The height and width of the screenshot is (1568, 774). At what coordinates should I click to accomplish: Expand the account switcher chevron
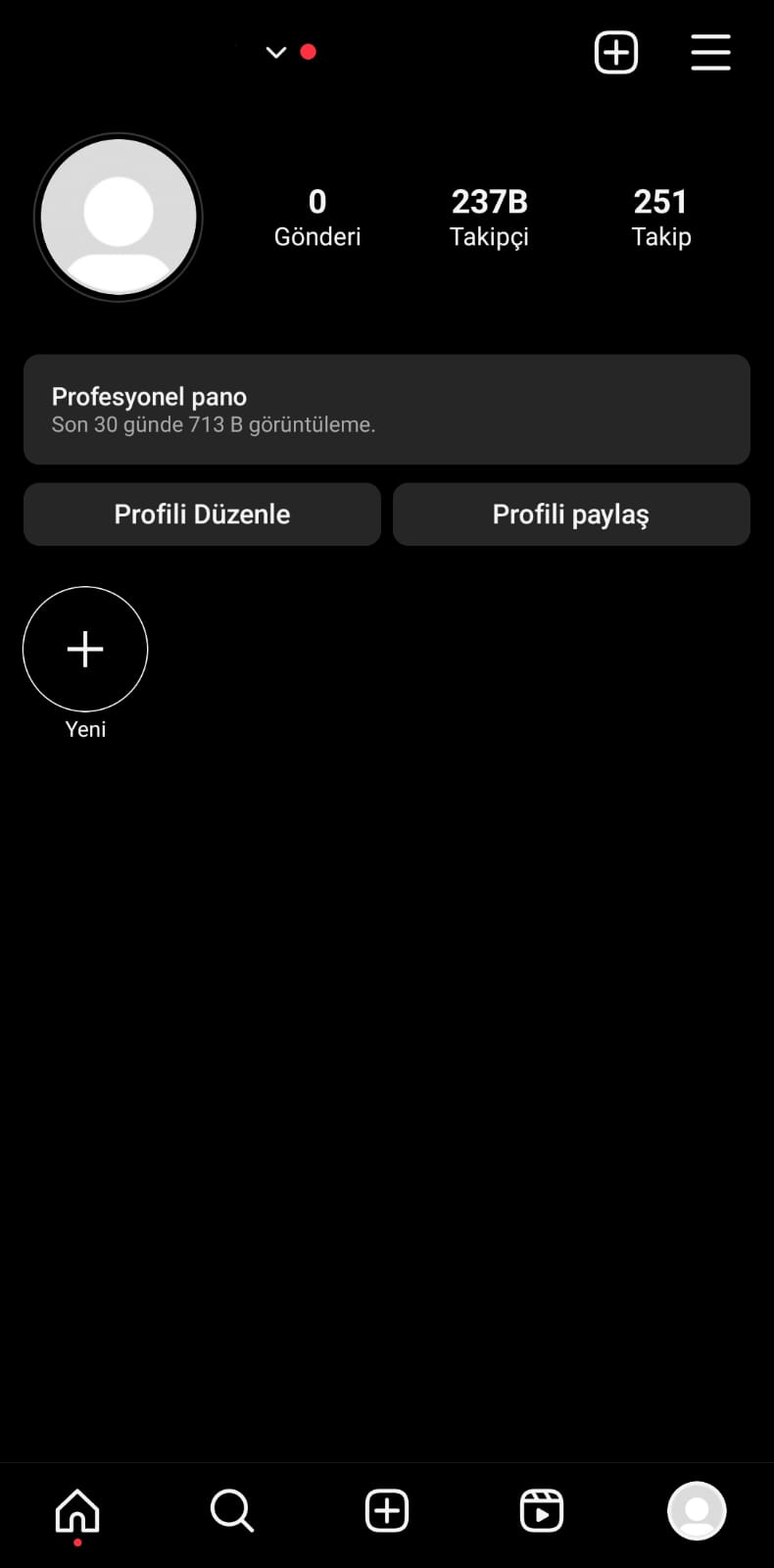click(276, 52)
